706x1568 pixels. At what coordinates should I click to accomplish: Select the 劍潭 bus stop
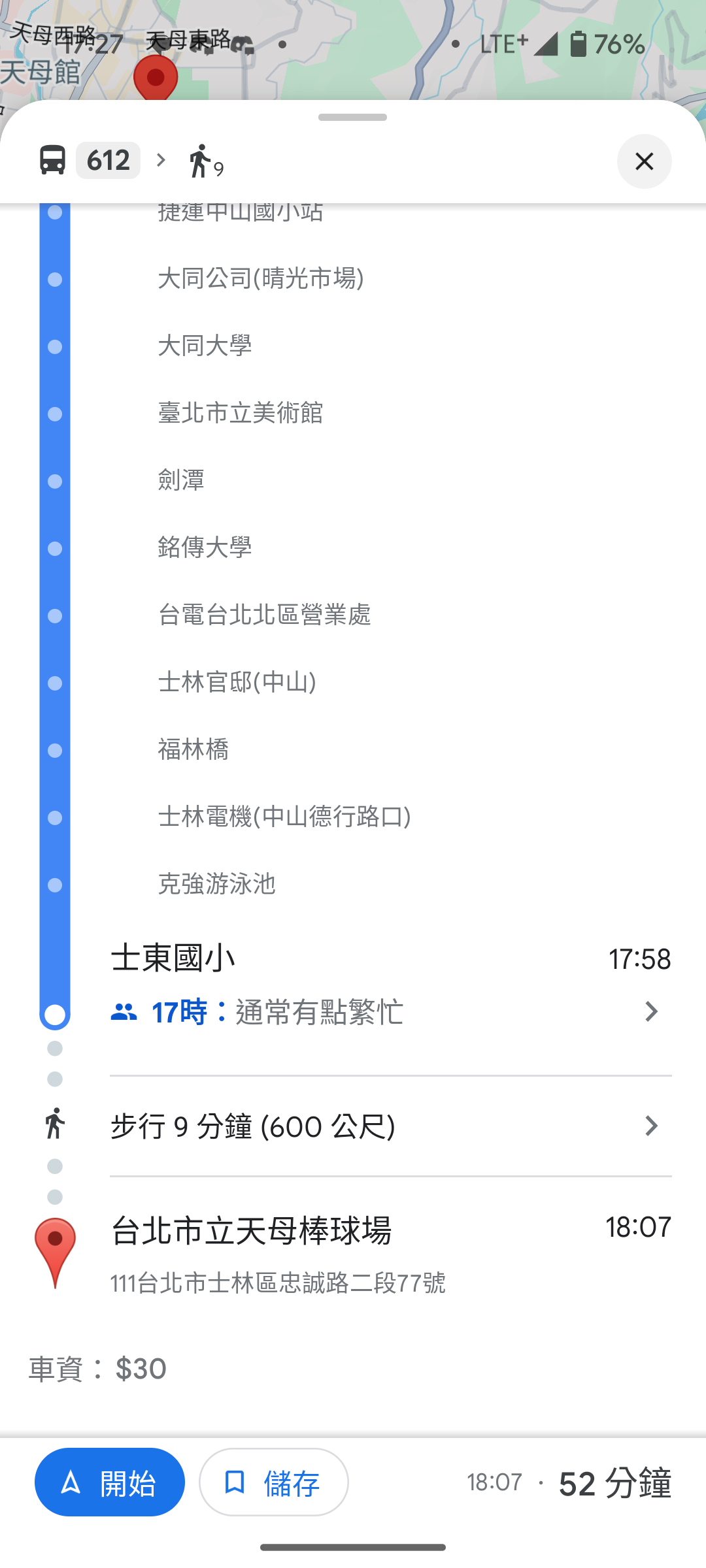(181, 480)
